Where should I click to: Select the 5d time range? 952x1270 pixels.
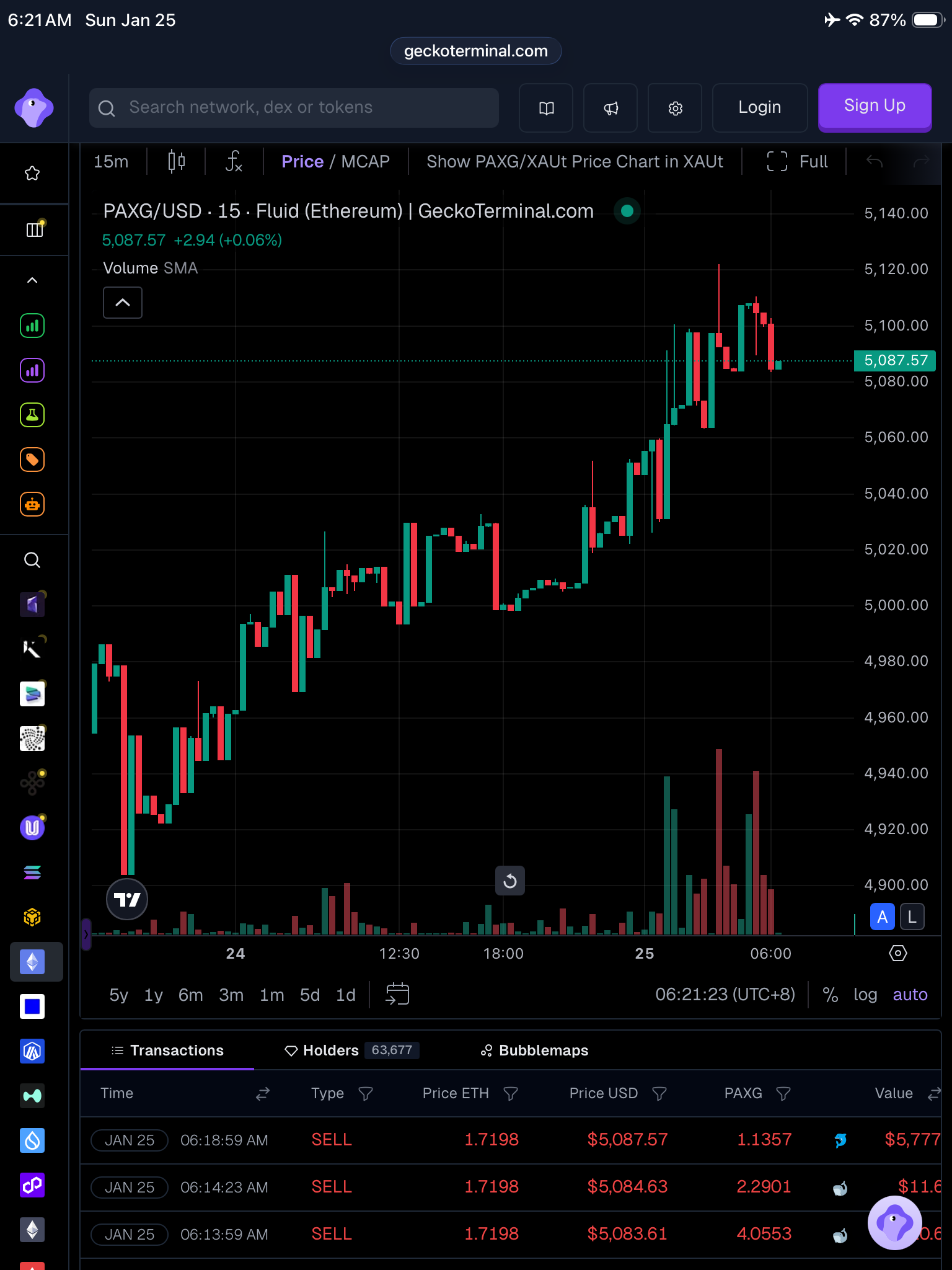pos(310,995)
